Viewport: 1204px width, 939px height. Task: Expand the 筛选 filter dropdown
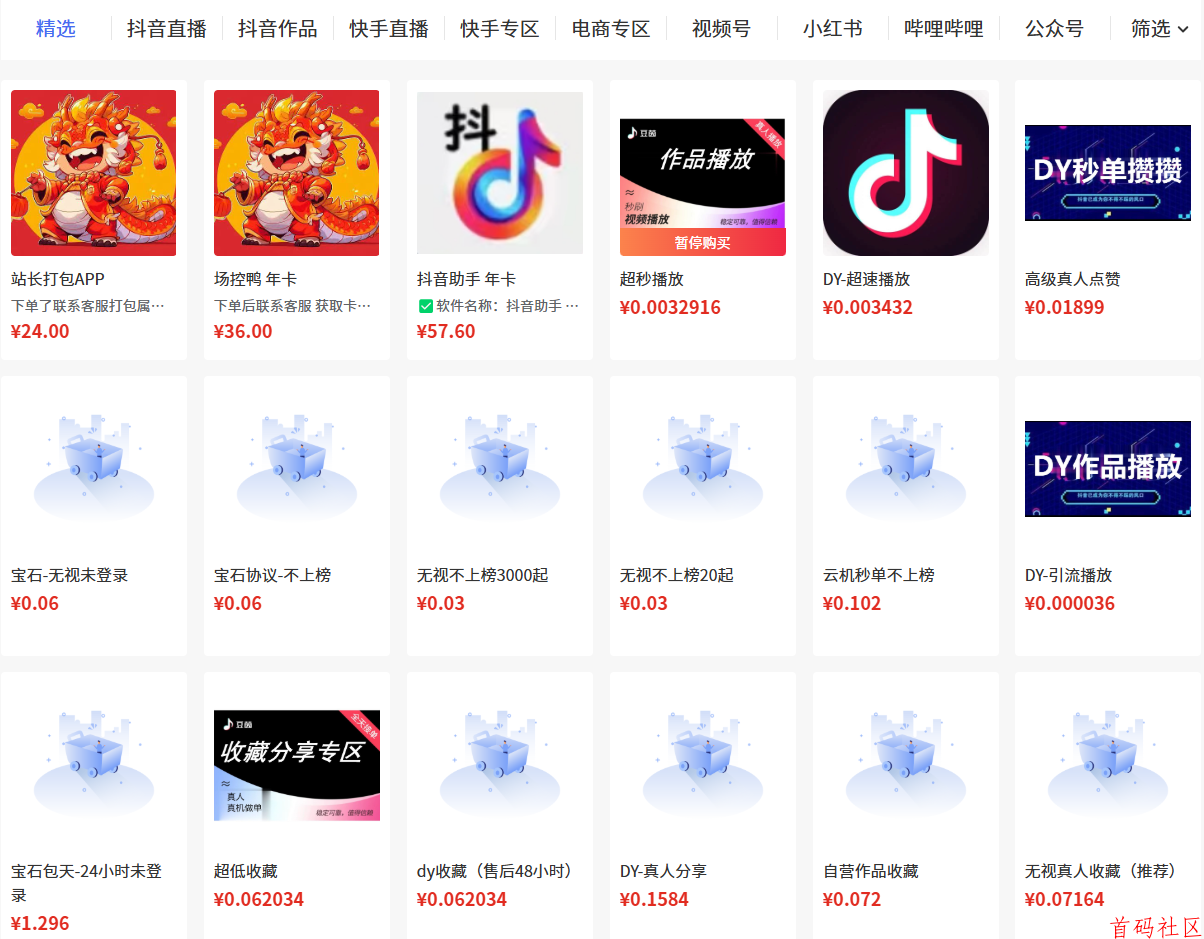point(1159,29)
